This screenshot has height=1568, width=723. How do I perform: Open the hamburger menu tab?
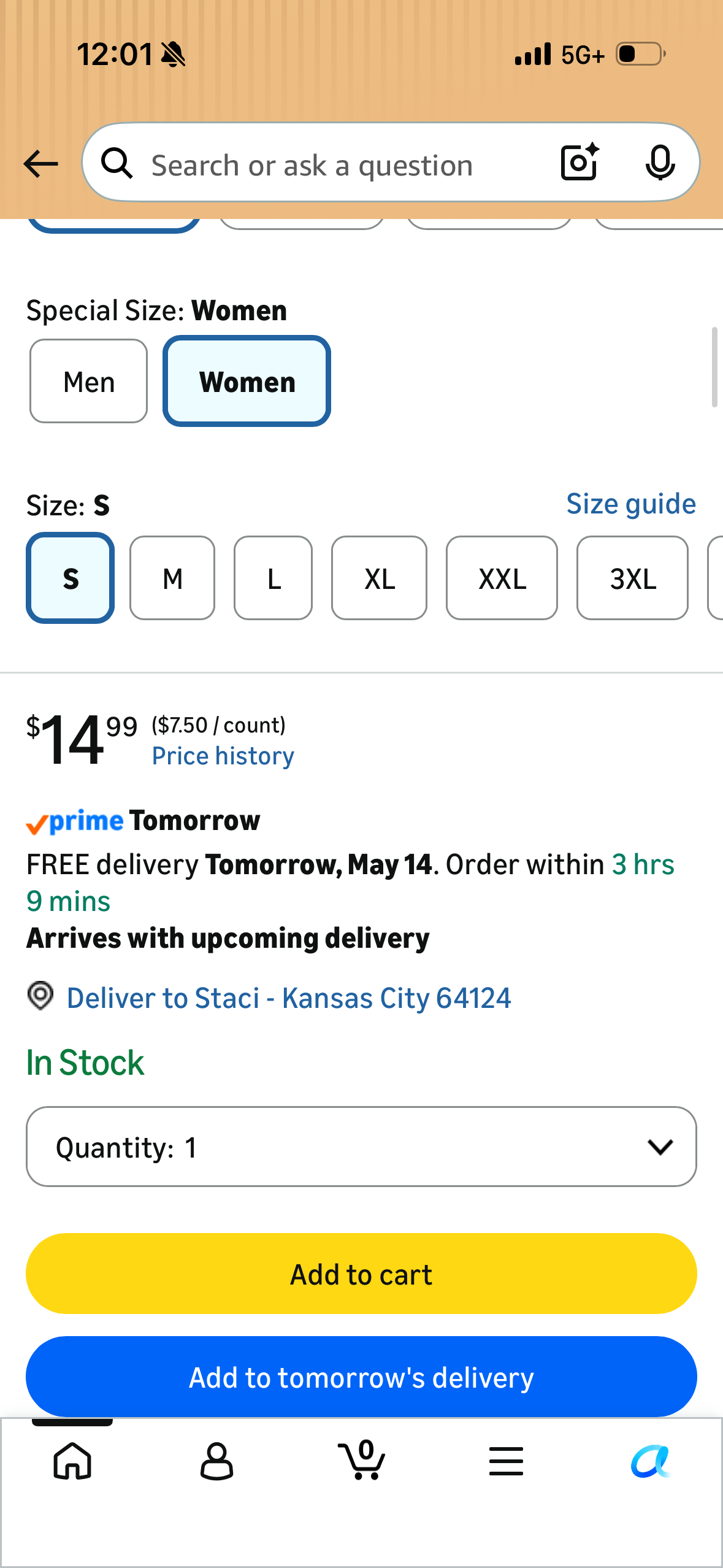[507, 1461]
